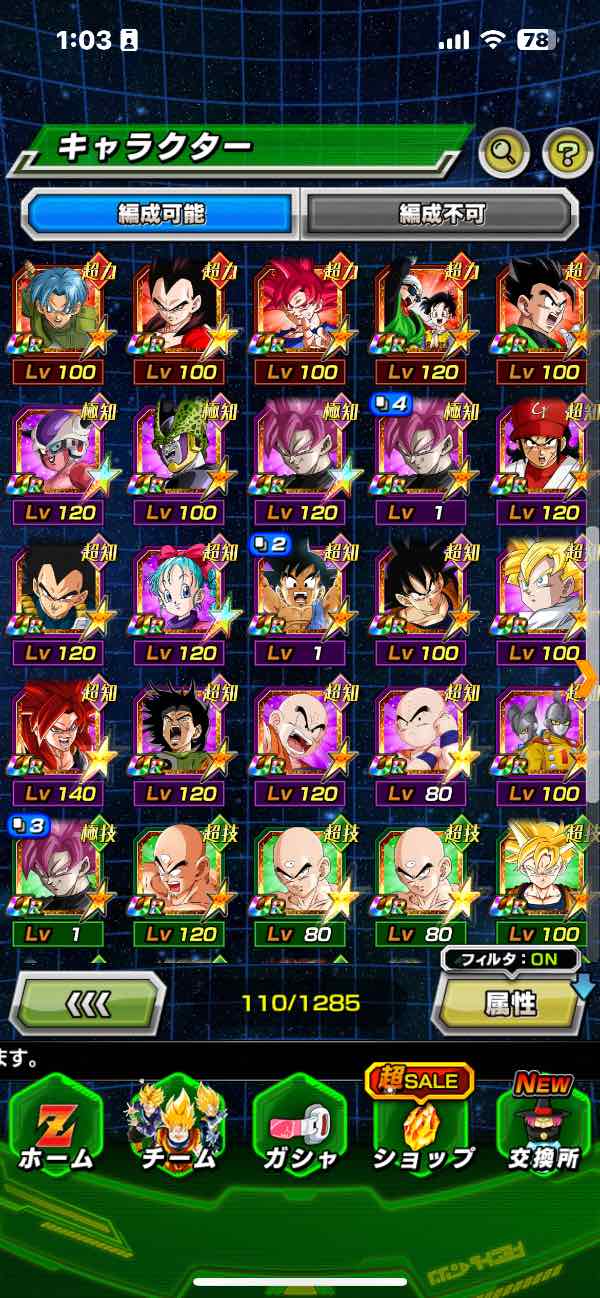Switch to the 編成可能 tab

pyautogui.click(x=161, y=213)
